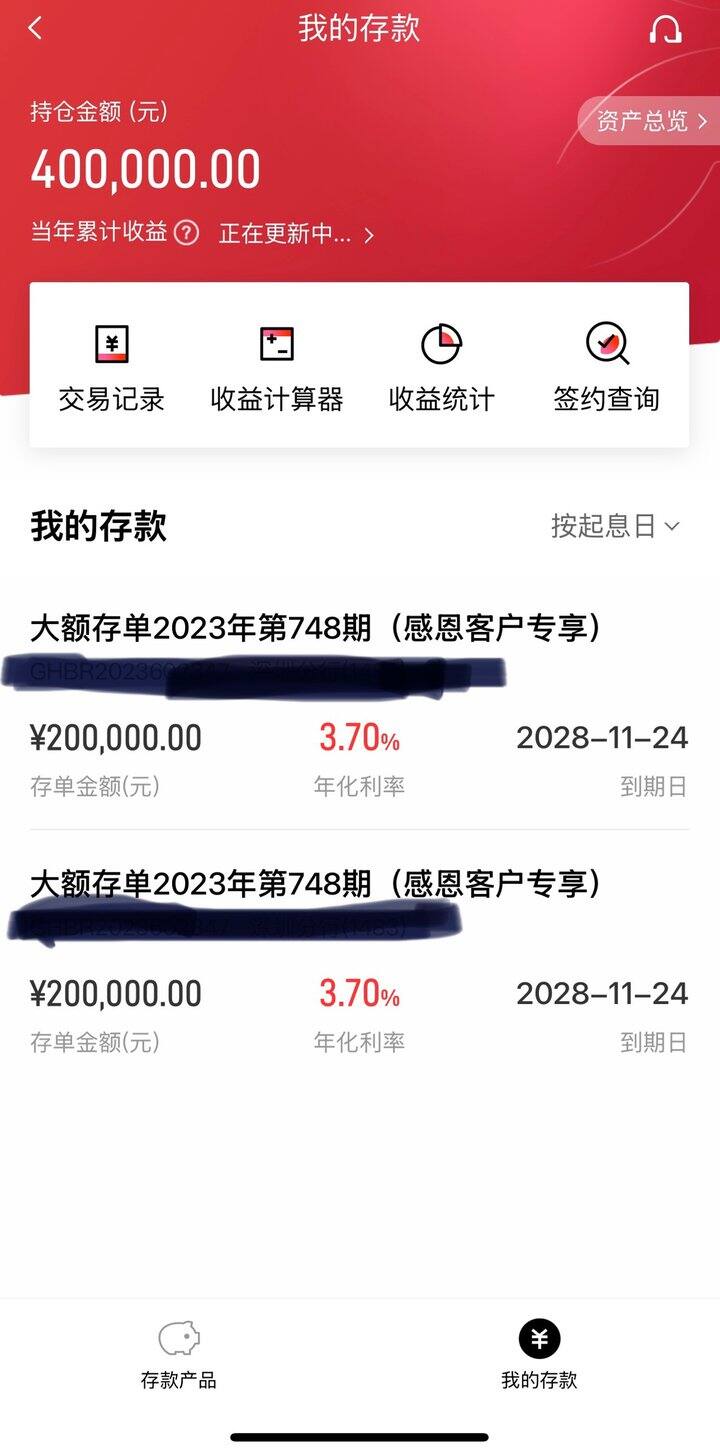Open customer service headset icon
This screenshot has width=720, height=1455.
(665, 29)
